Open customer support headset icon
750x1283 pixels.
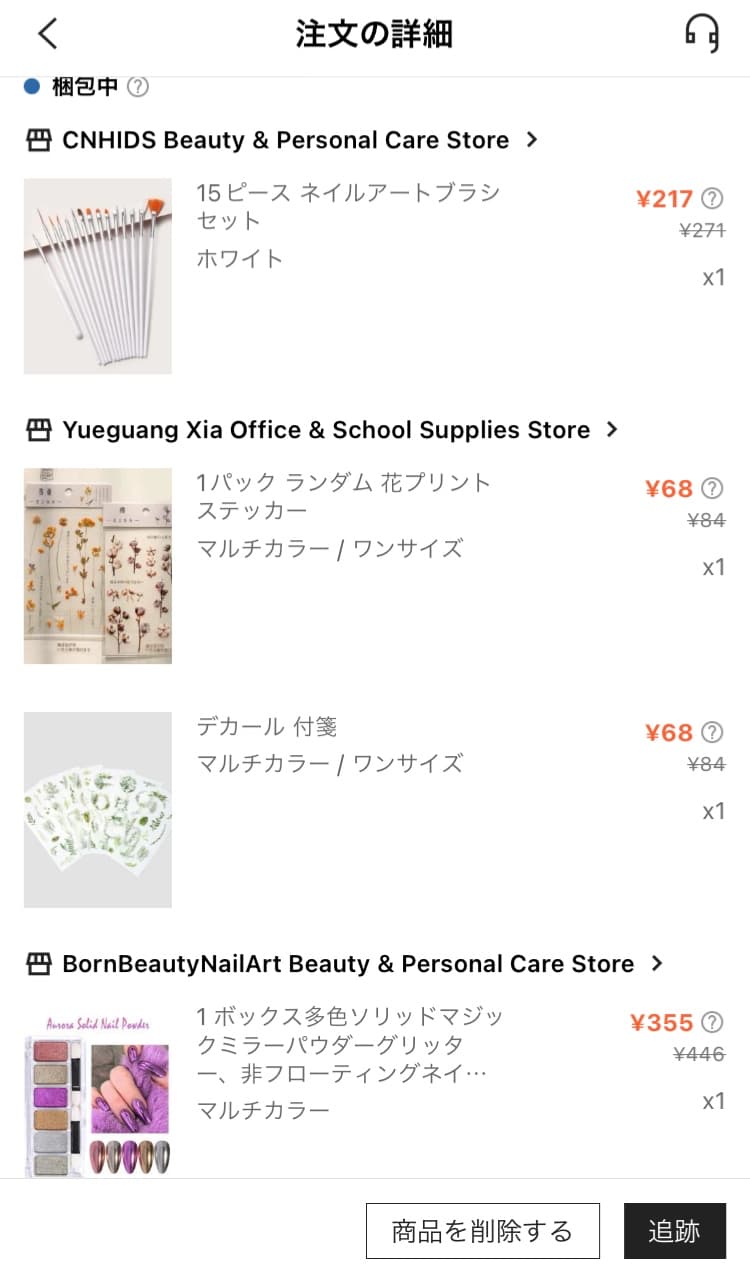pos(702,34)
